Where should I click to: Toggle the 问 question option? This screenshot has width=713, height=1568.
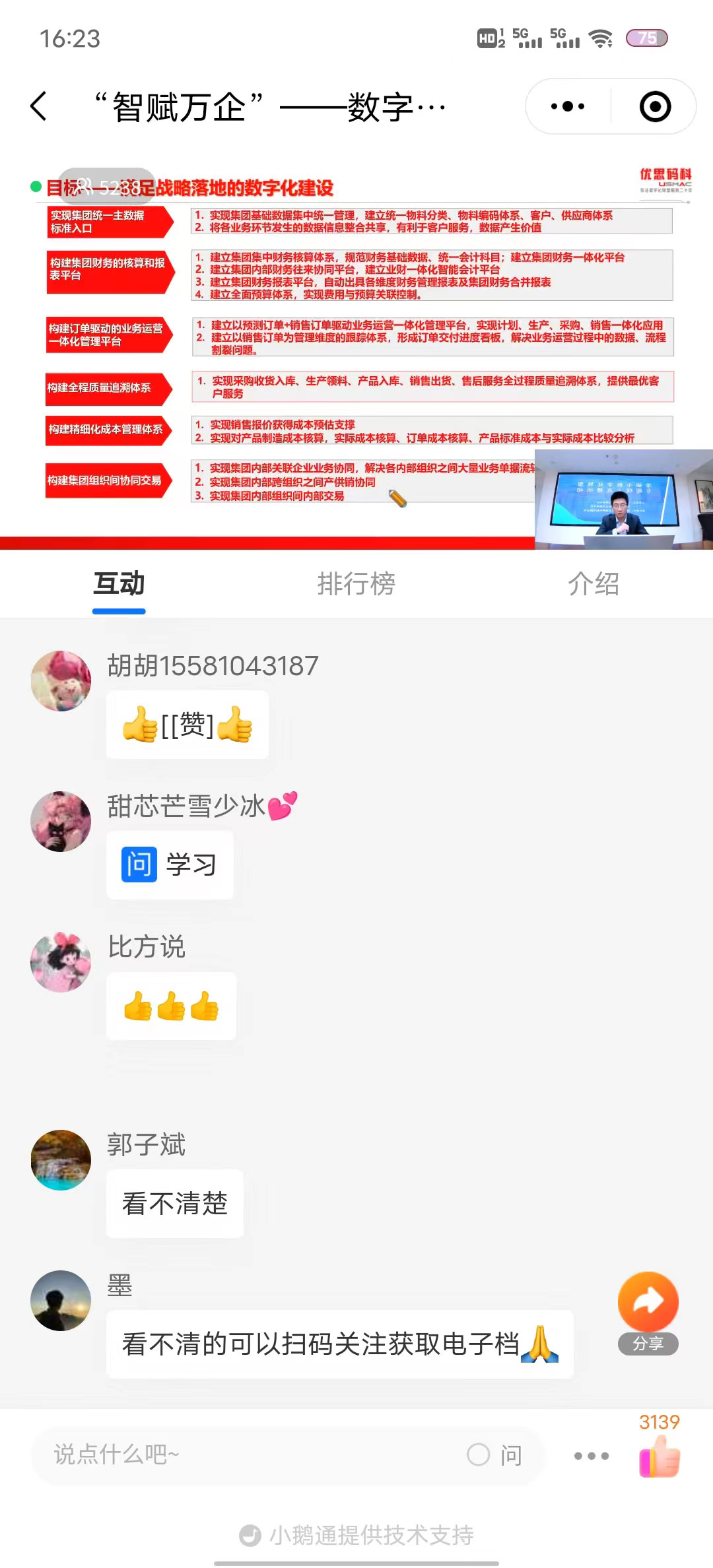(x=494, y=1454)
